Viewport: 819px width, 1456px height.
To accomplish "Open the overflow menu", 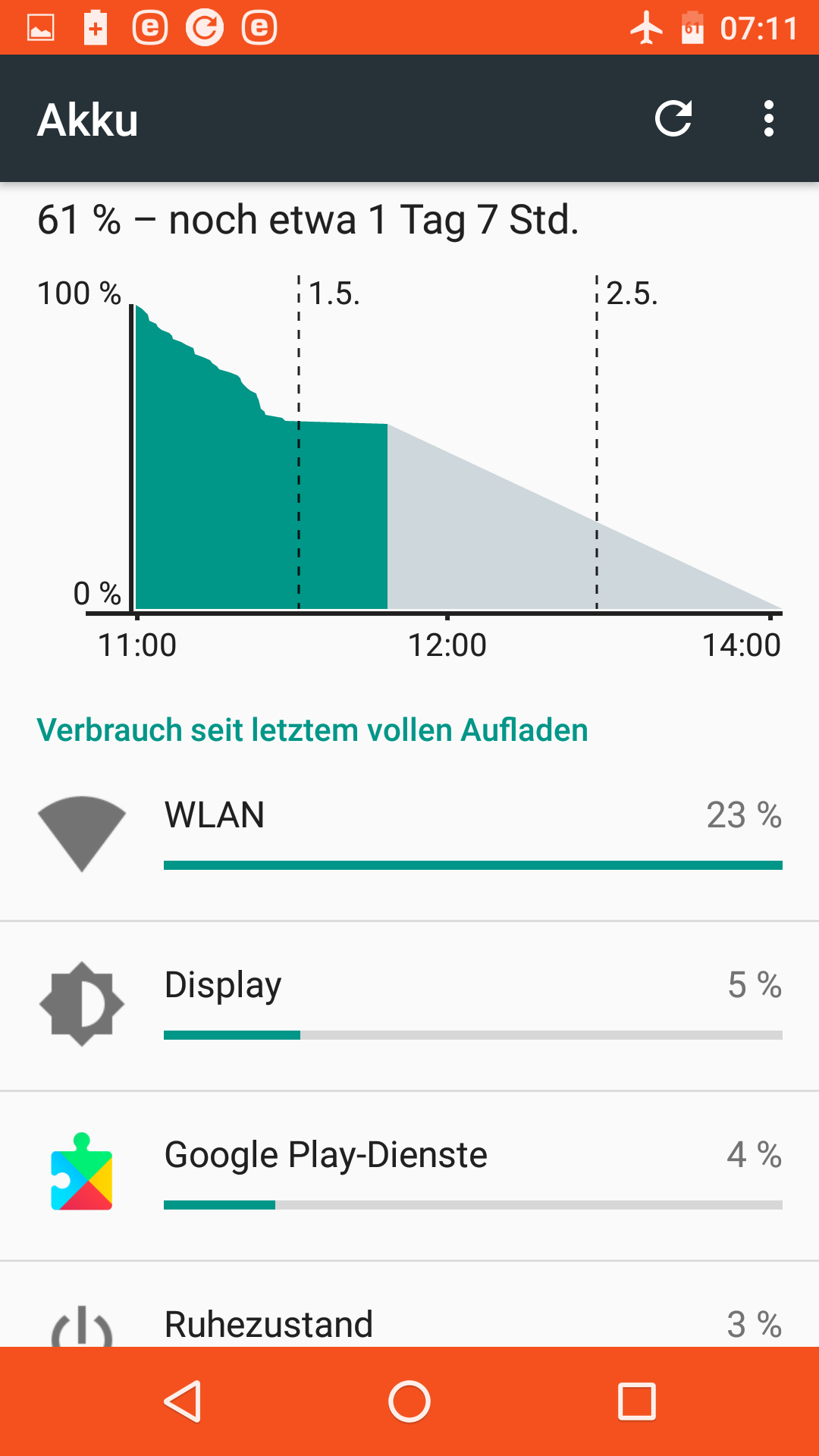I will pyautogui.click(x=769, y=118).
